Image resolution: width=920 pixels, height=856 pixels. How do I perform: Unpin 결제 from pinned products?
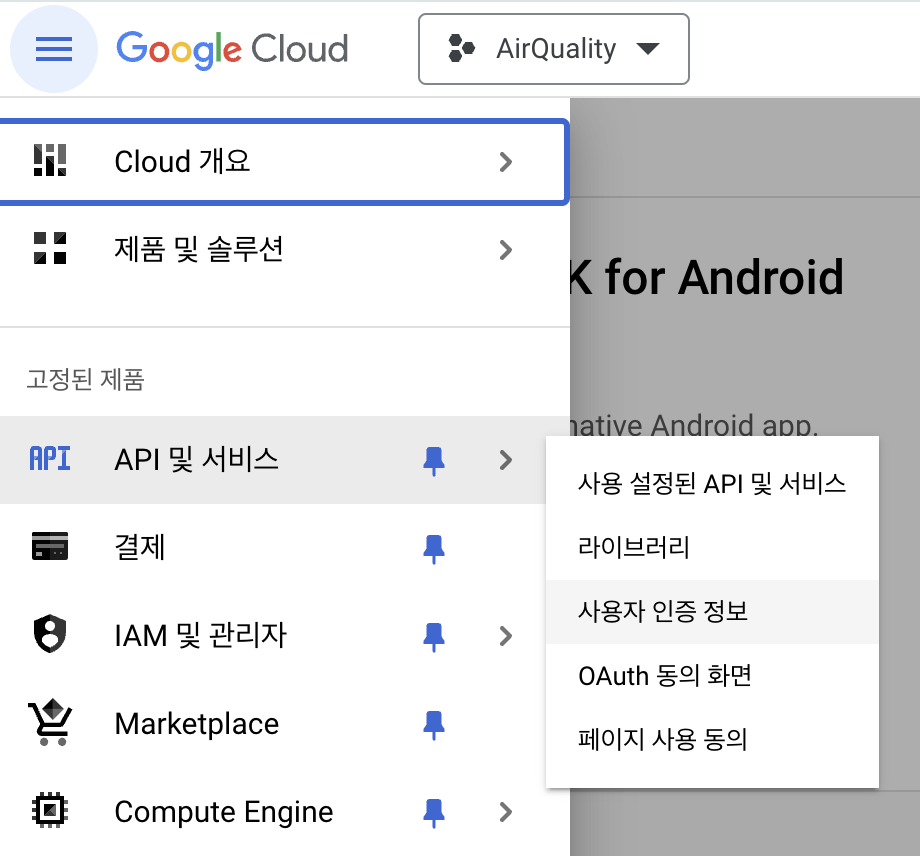434,548
